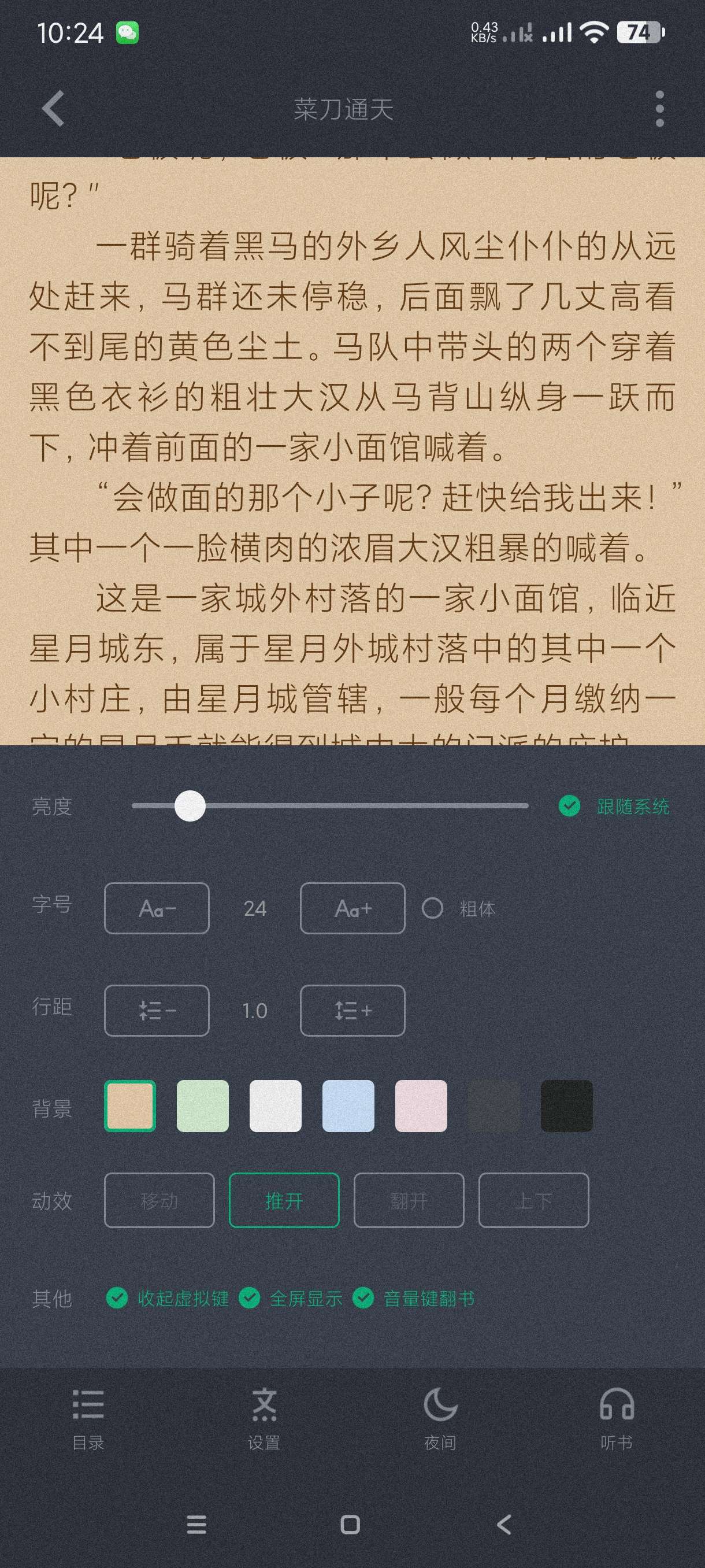Set page animation to 上下

533,1200
